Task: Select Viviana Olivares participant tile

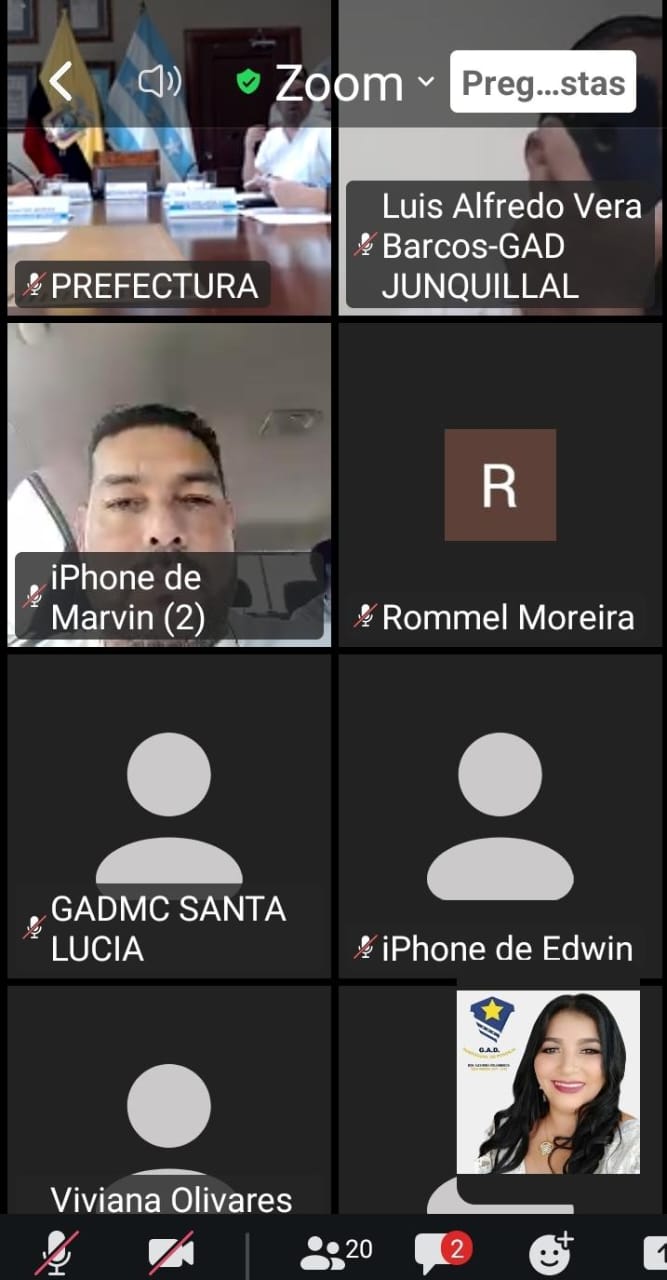Action: 168,1100
